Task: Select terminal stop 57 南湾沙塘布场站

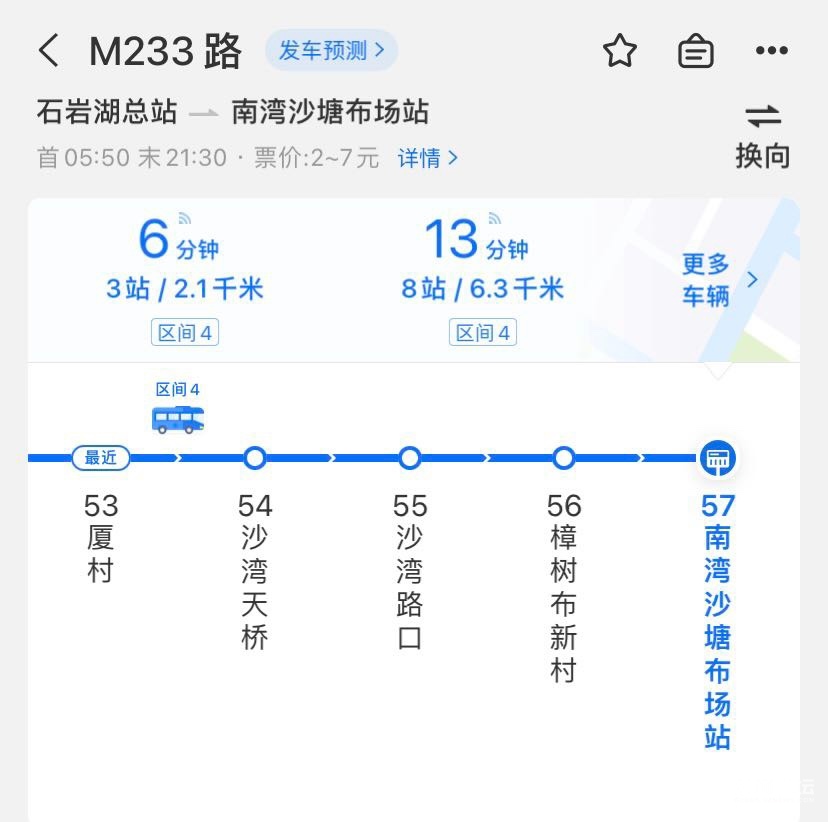Action: click(718, 620)
